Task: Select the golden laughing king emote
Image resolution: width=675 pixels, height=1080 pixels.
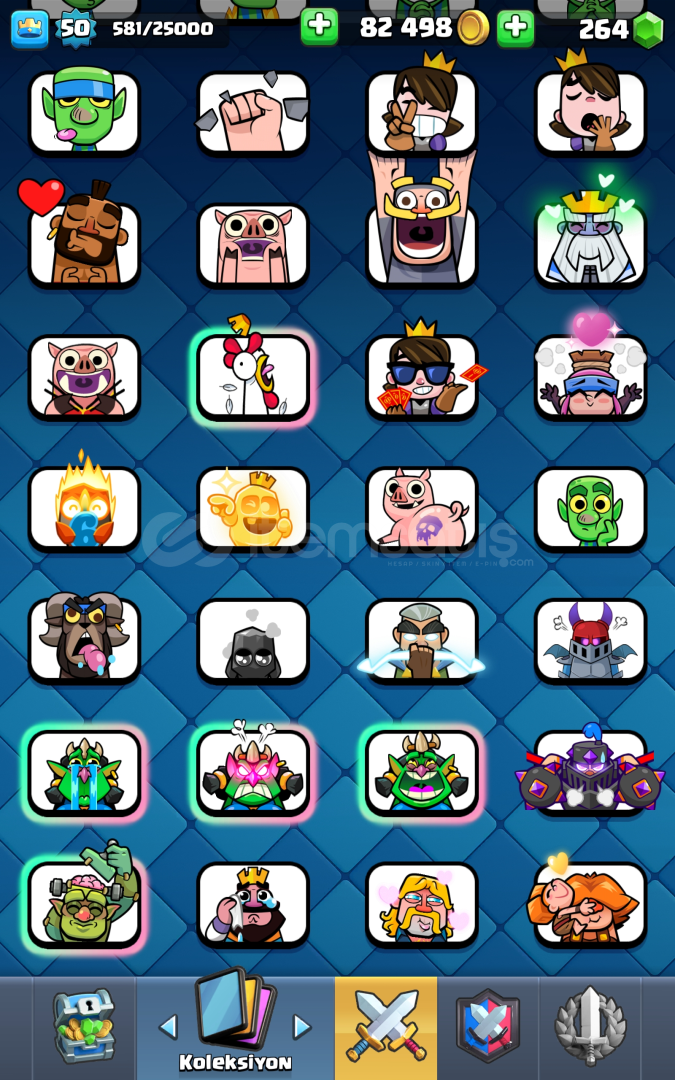Action: point(253,509)
